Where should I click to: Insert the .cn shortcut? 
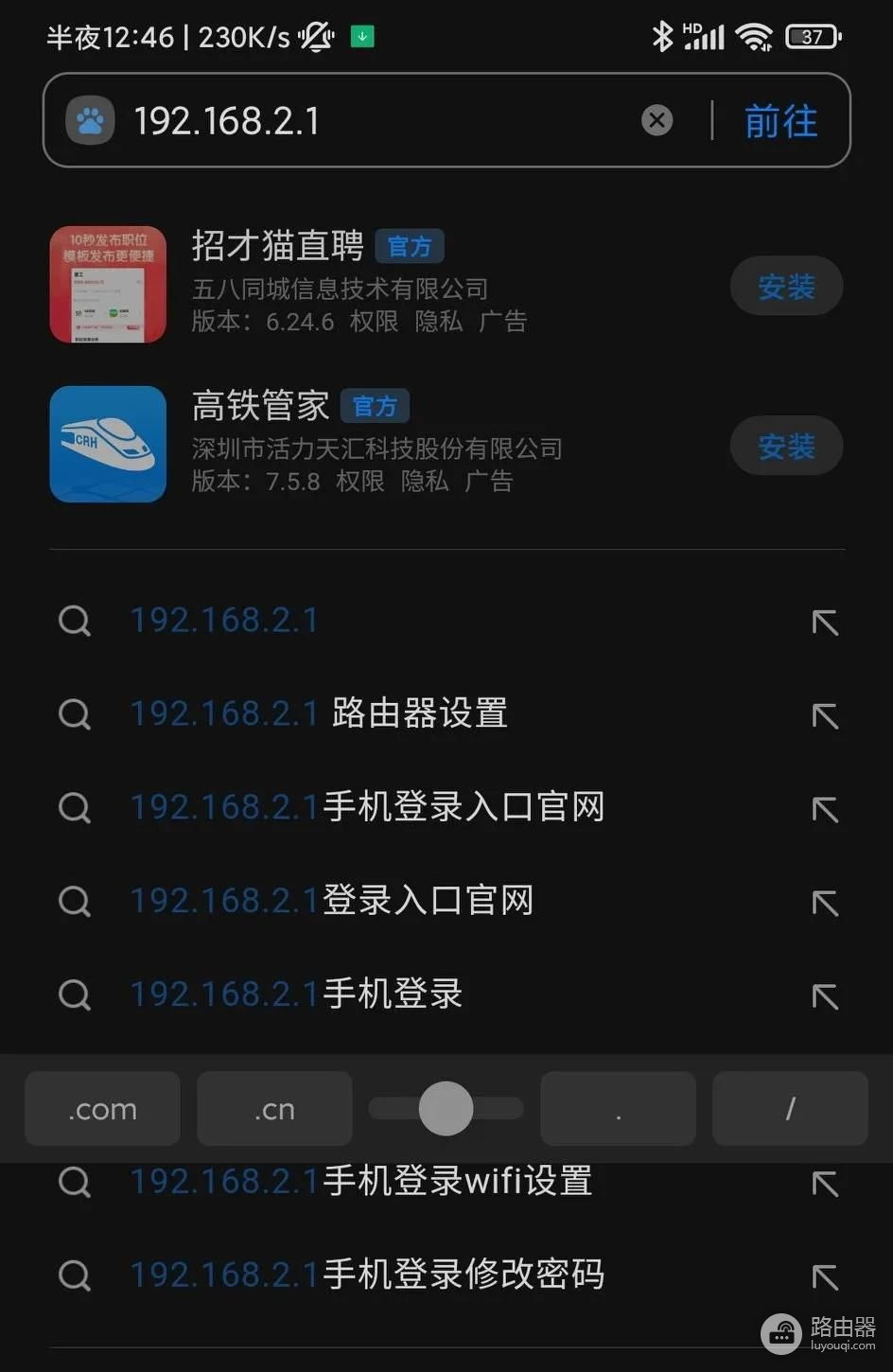(x=274, y=1109)
